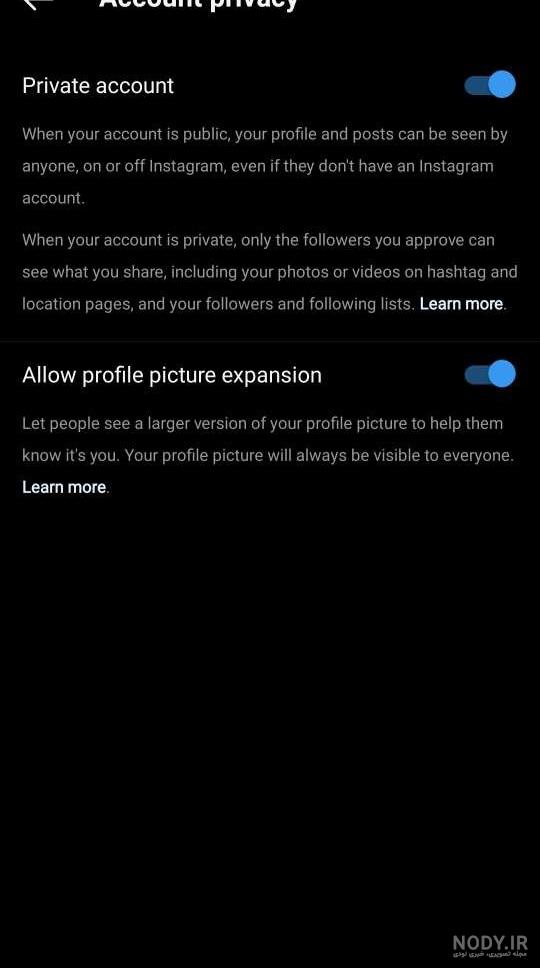Screen dimensions: 540x968
Task: Open Learn more under profile picture expansion
Action: coord(64,487)
